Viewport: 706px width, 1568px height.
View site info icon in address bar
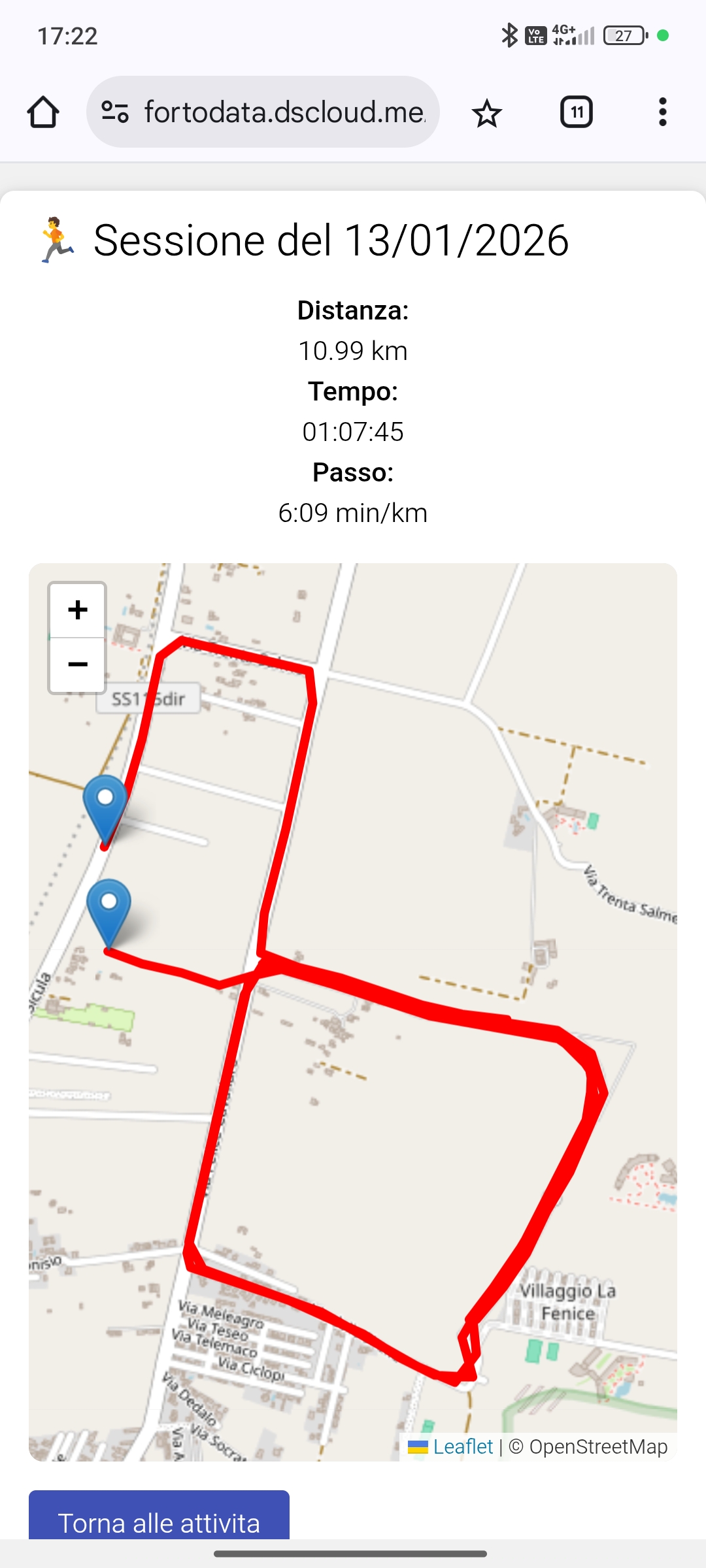[115, 112]
